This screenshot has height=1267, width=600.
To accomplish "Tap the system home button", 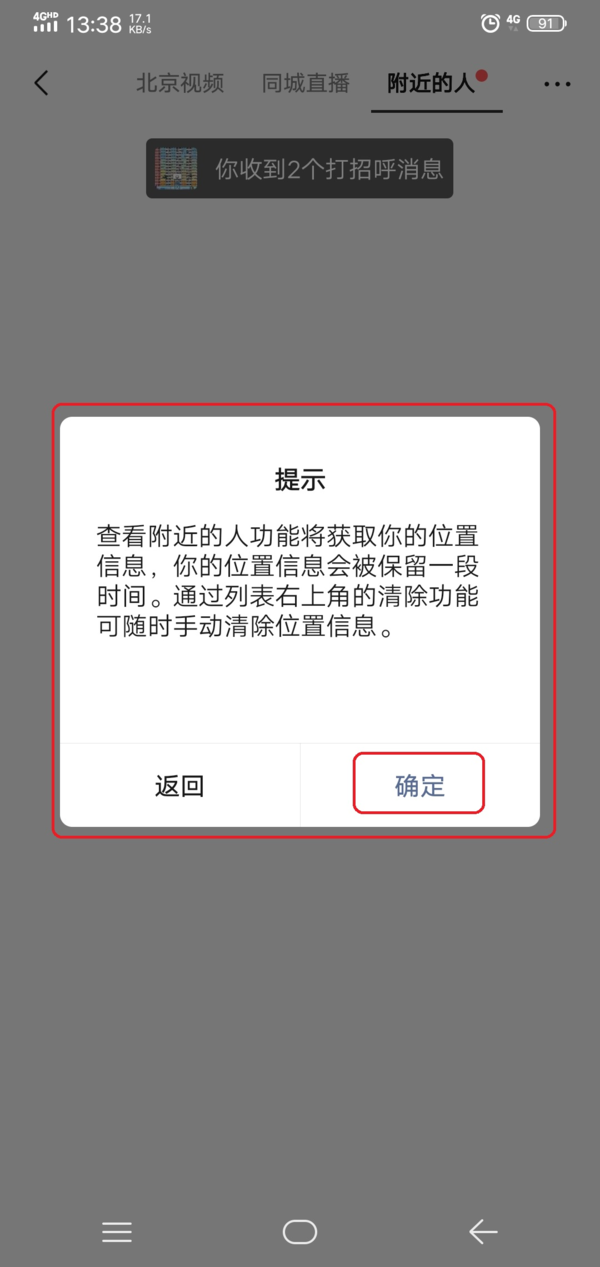I will [300, 1232].
